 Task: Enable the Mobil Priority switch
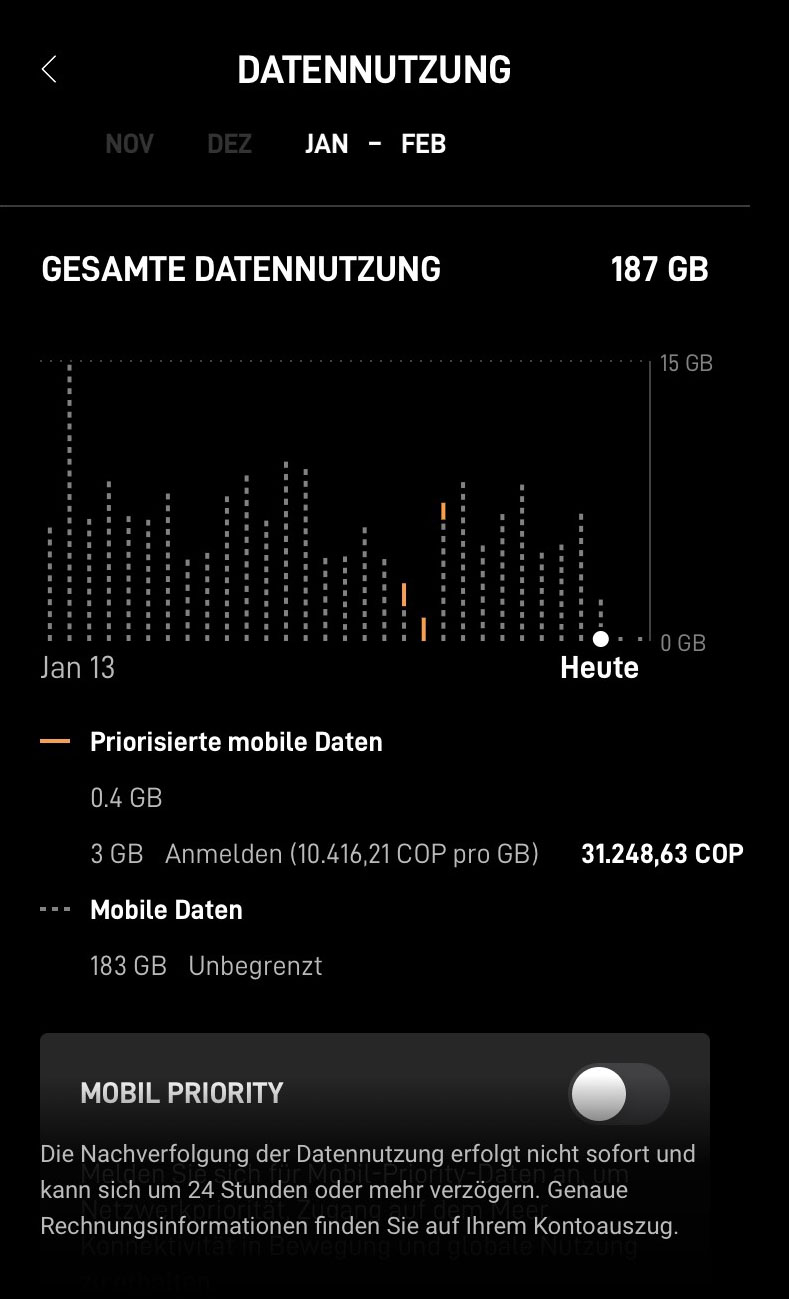(618, 1093)
